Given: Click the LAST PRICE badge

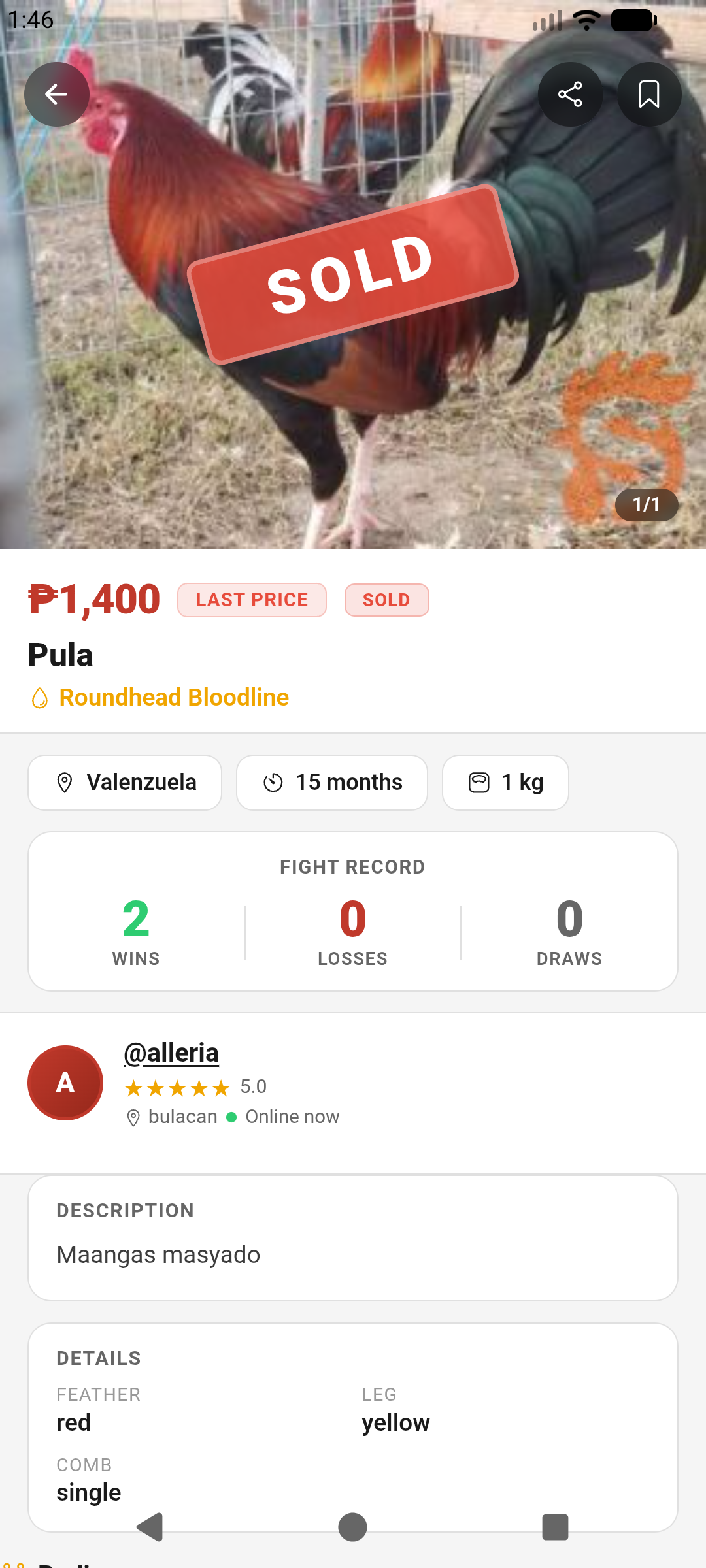Looking at the screenshot, I should click(x=252, y=599).
